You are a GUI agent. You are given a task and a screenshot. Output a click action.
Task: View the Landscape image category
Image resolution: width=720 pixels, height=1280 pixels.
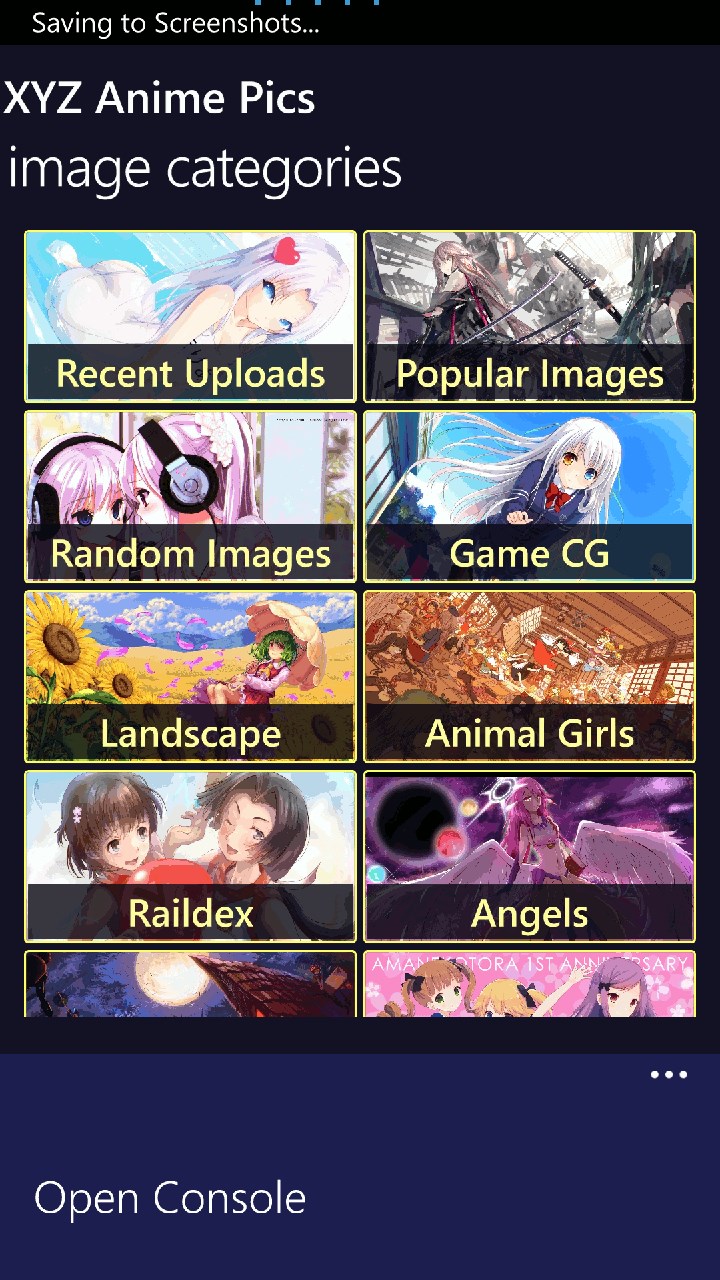[x=190, y=676]
